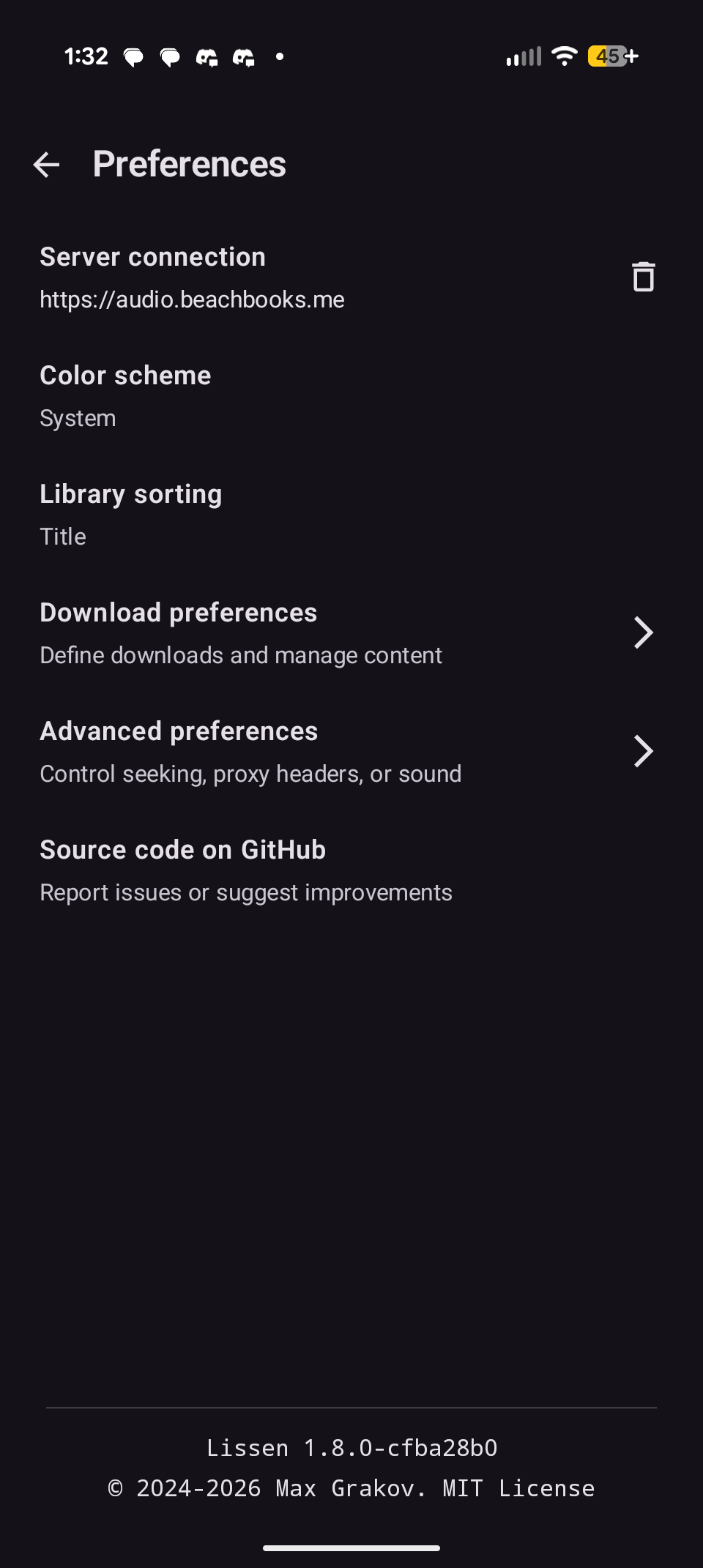The image size is (703, 1568).
Task: Go back from Preferences
Action: click(46, 165)
